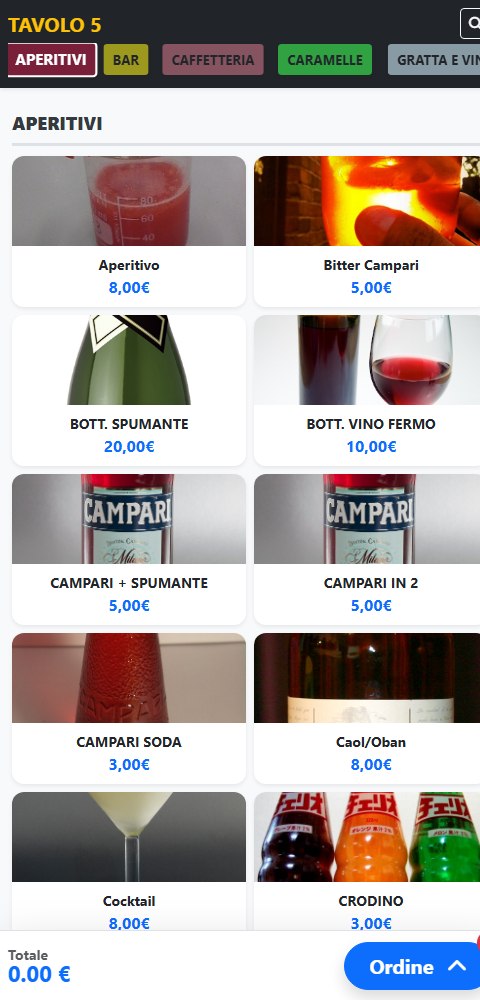Add Bitter Campari to the order
This screenshot has width=480, height=1000.
pyautogui.click(x=367, y=232)
